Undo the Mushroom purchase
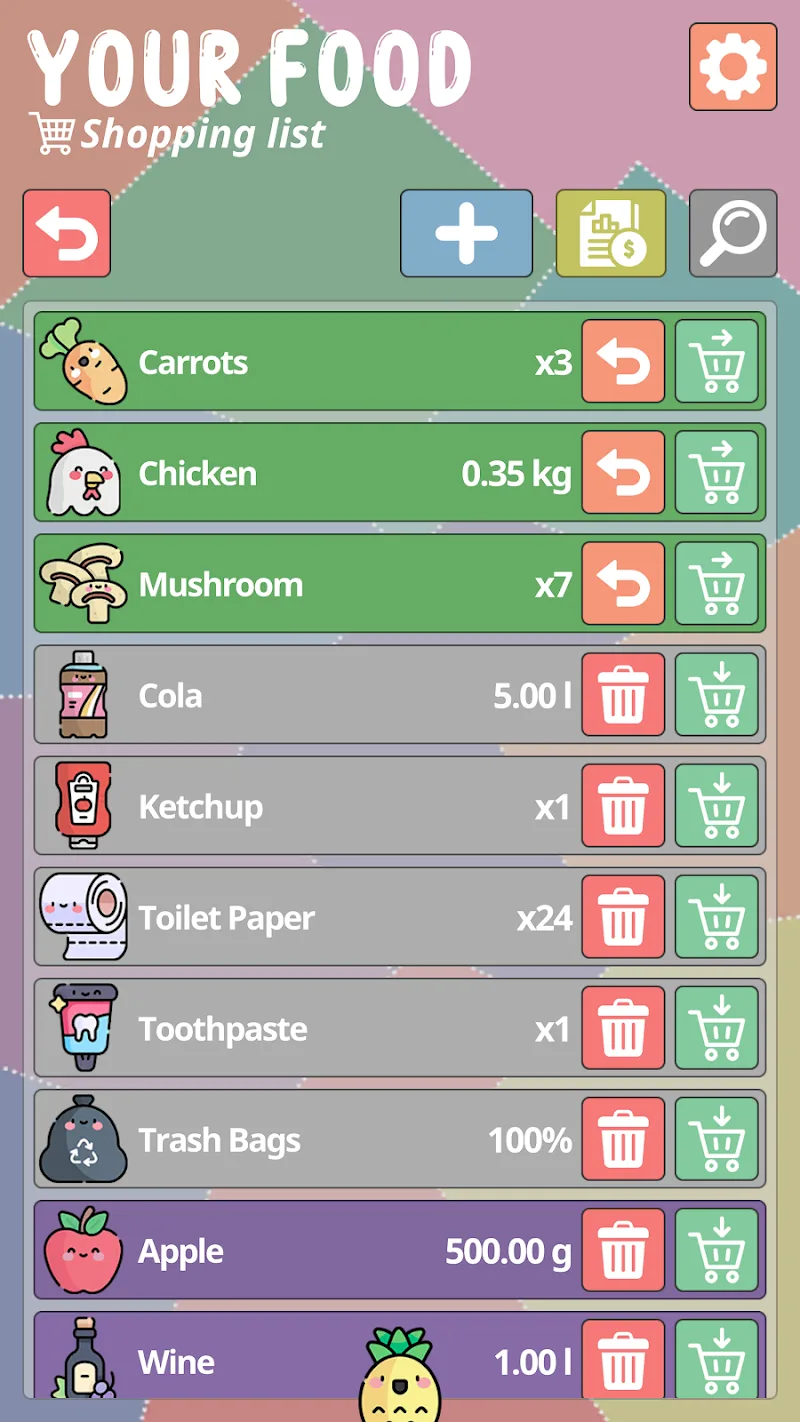 pos(623,584)
